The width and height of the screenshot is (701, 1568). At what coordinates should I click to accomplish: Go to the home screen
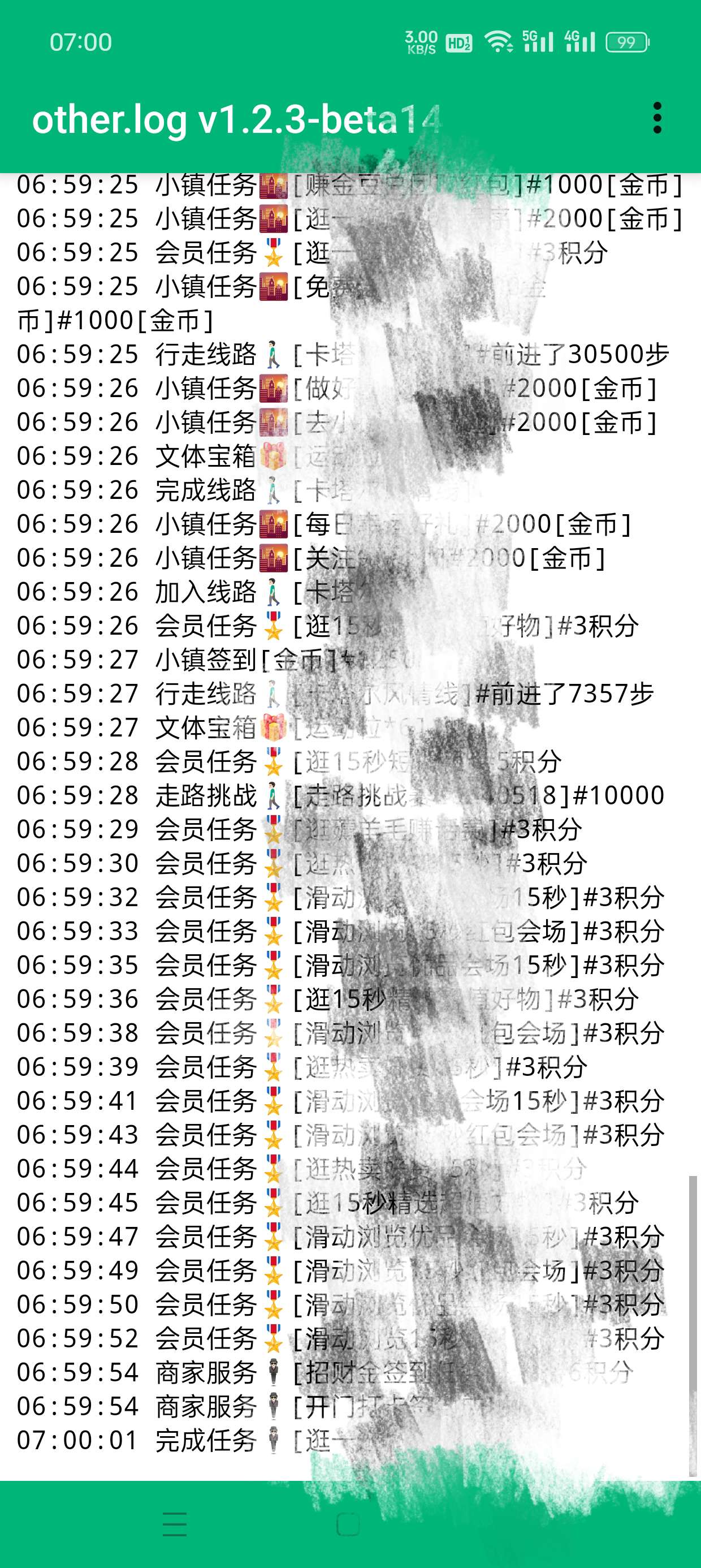(x=348, y=1524)
